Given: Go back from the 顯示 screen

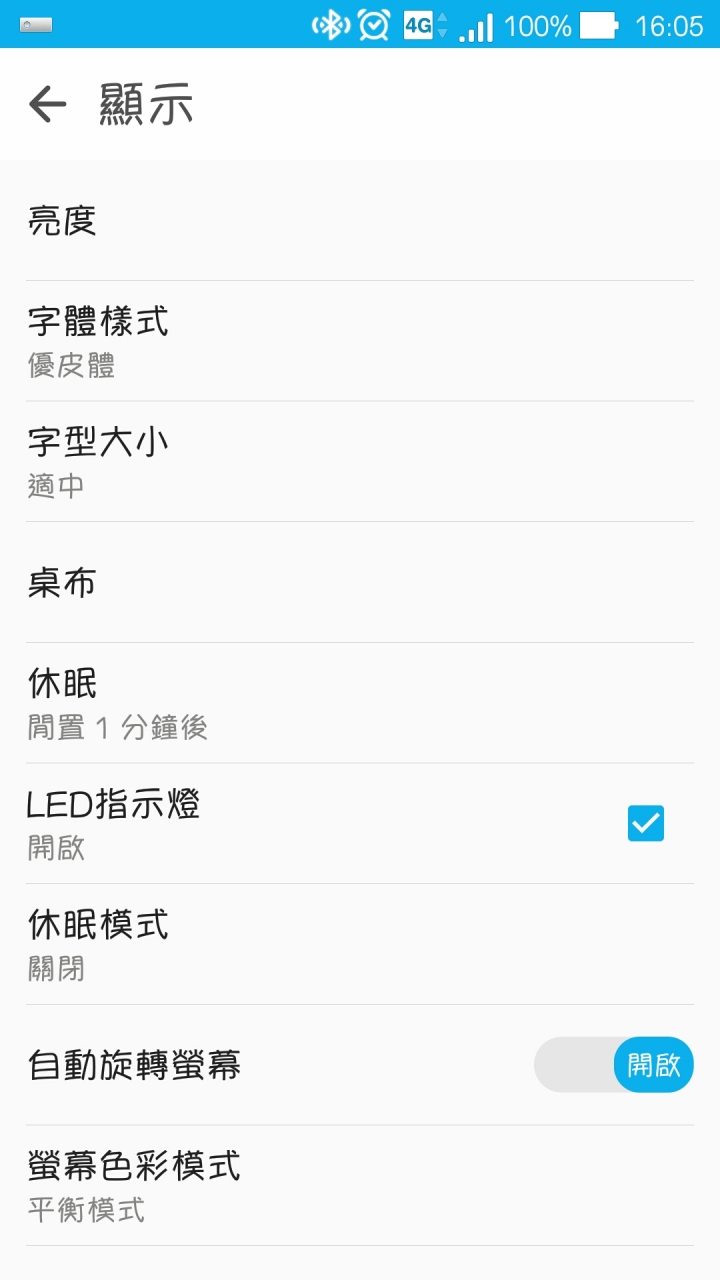Looking at the screenshot, I should (47, 104).
